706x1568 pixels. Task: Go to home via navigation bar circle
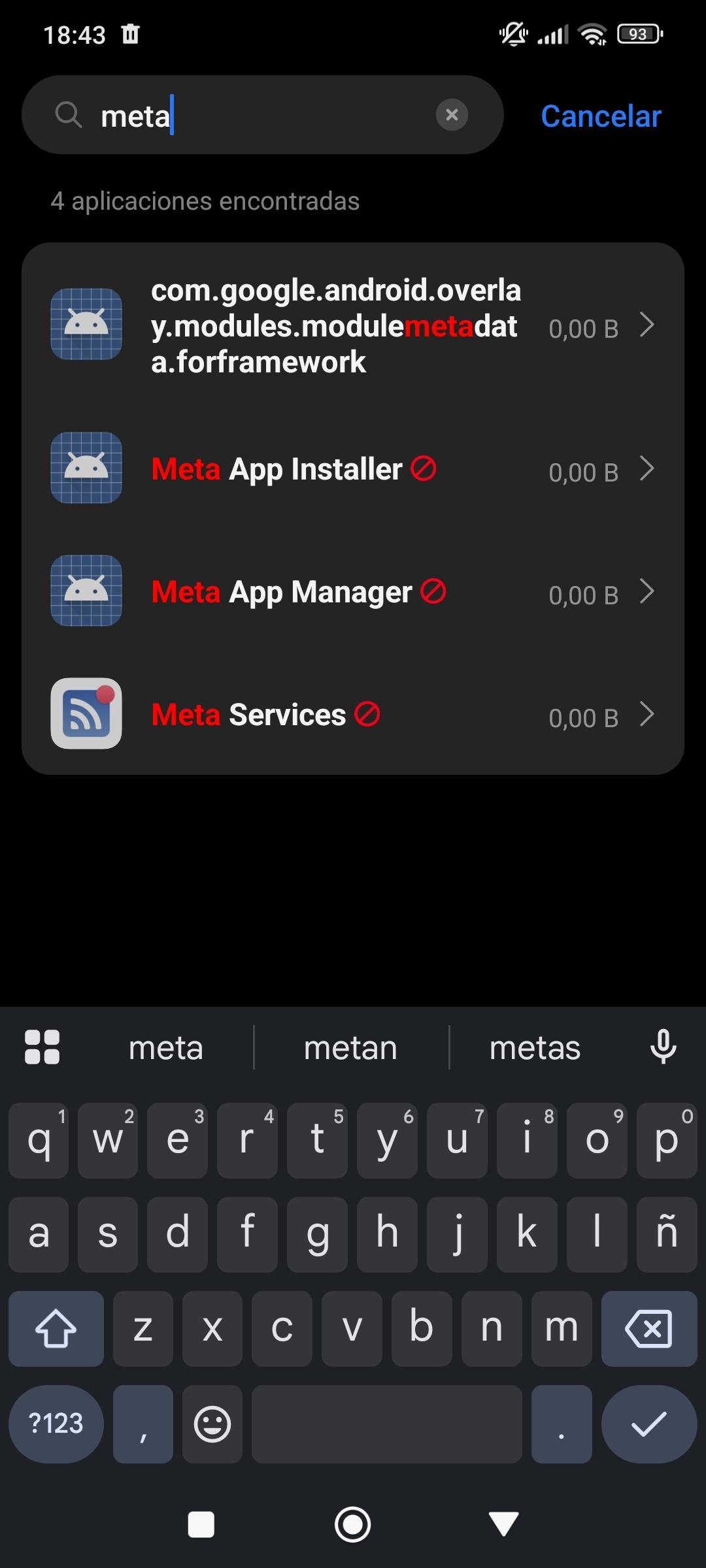(353, 1524)
